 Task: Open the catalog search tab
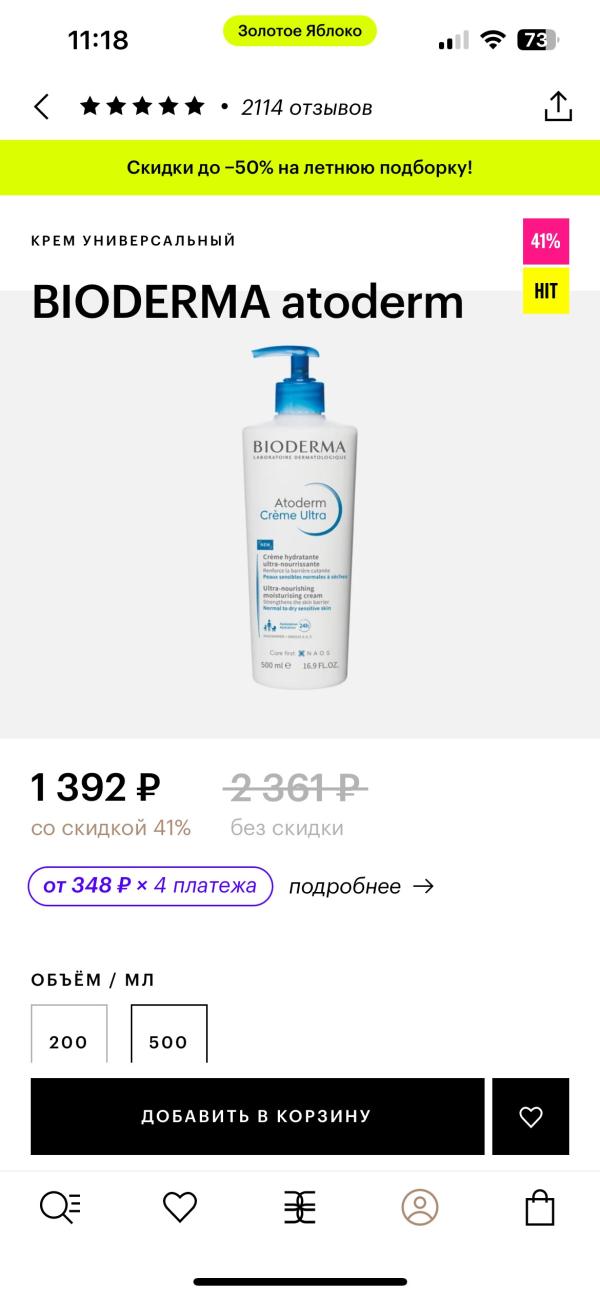click(60, 1207)
